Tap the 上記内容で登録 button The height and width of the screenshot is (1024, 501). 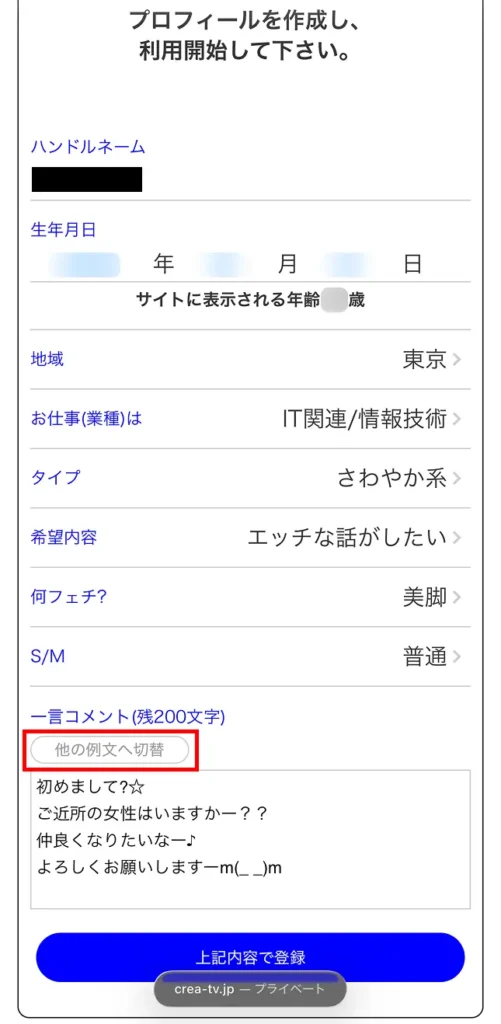pos(250,957)
